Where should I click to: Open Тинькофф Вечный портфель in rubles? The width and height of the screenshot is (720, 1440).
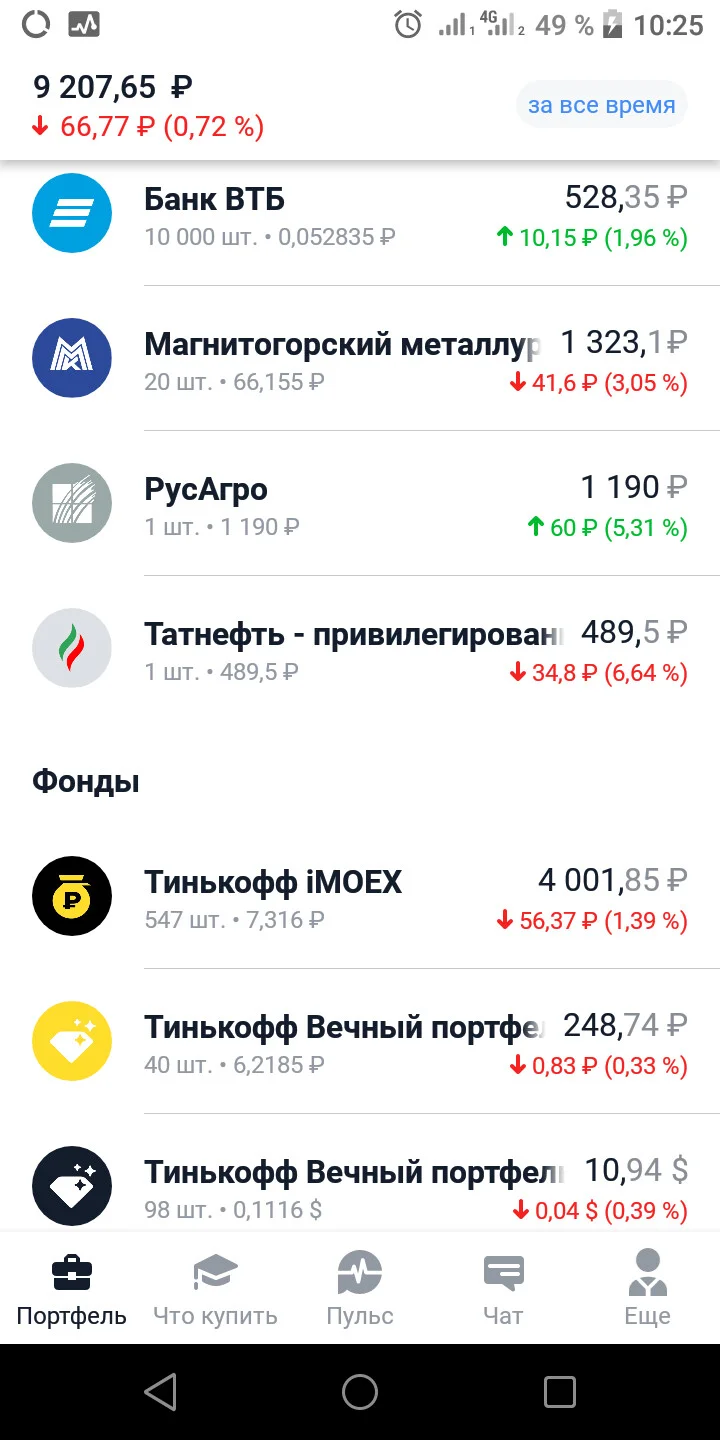tap(360, 1041)
